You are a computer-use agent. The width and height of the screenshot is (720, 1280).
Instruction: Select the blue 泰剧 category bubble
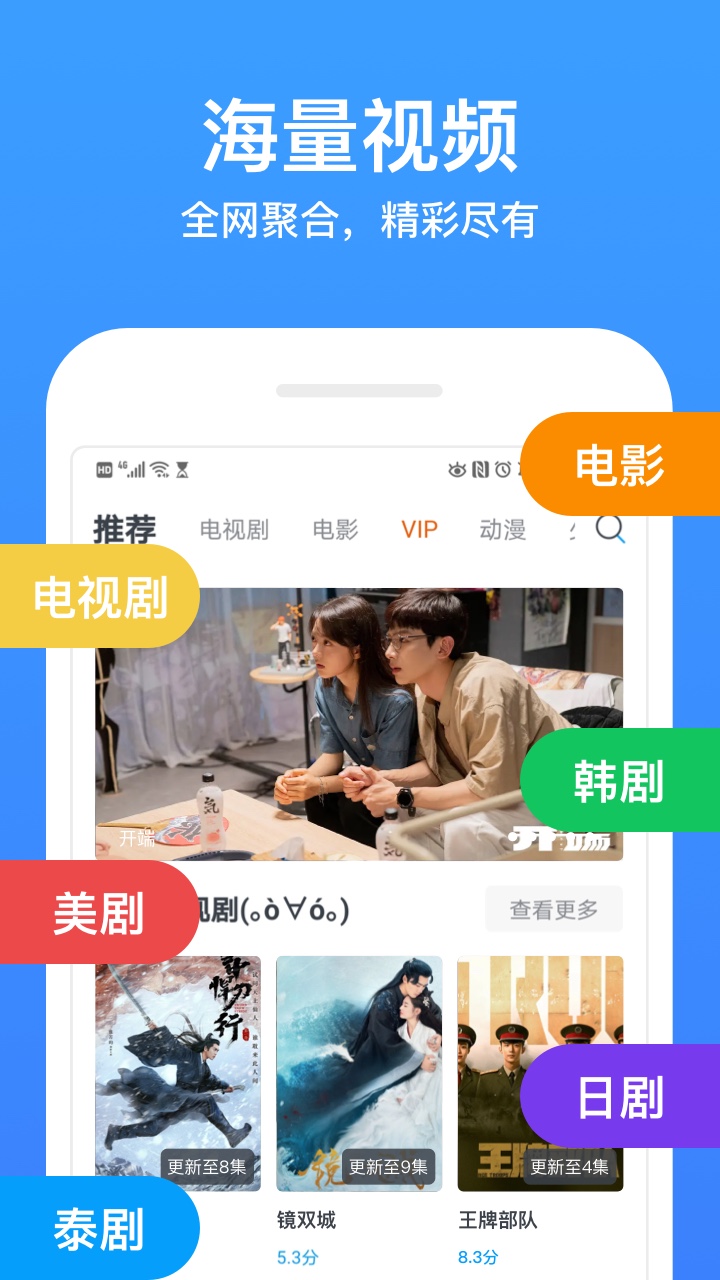coord(100,1226)
